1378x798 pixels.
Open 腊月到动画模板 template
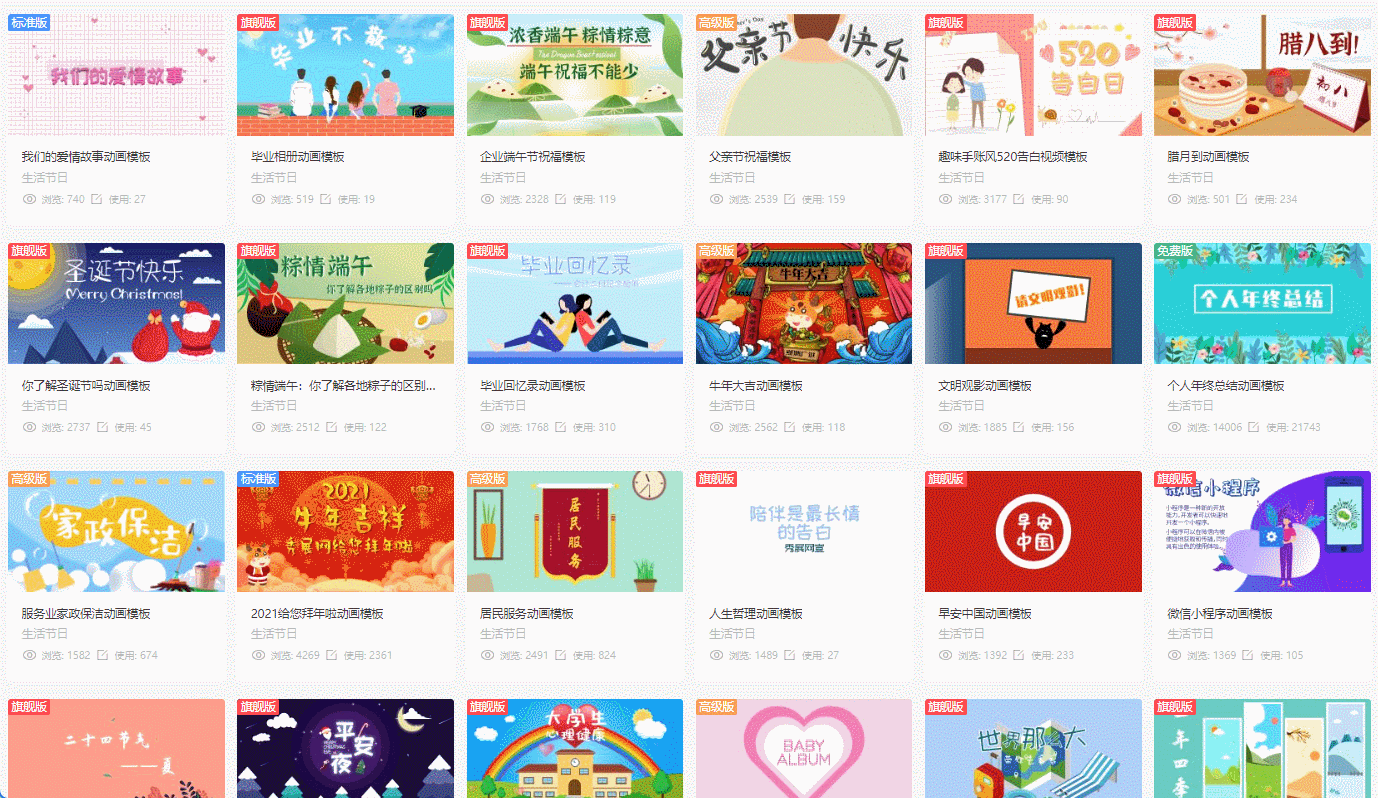[x=1261, y=76]
